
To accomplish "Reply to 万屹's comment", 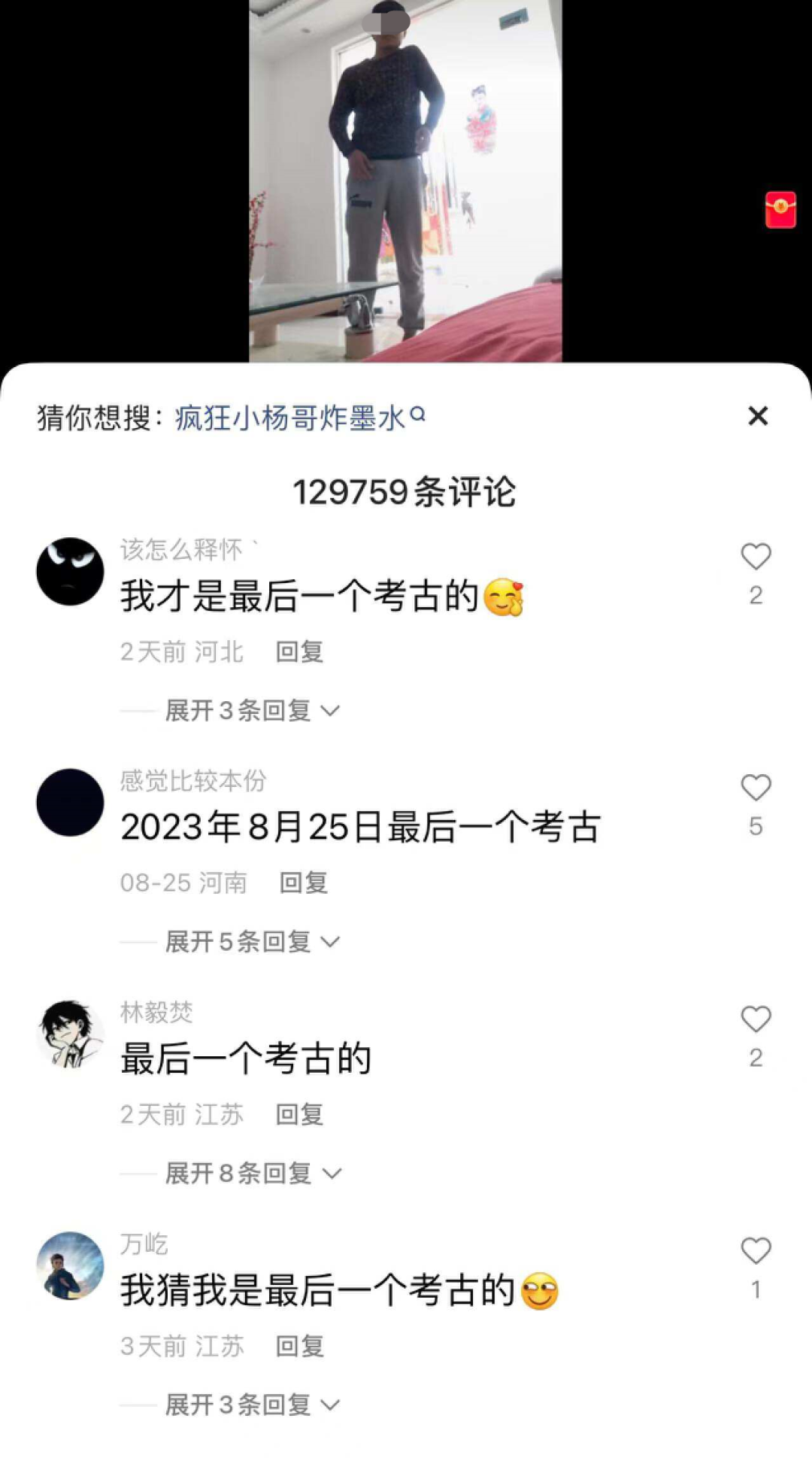I will [x=299, y=1346].
